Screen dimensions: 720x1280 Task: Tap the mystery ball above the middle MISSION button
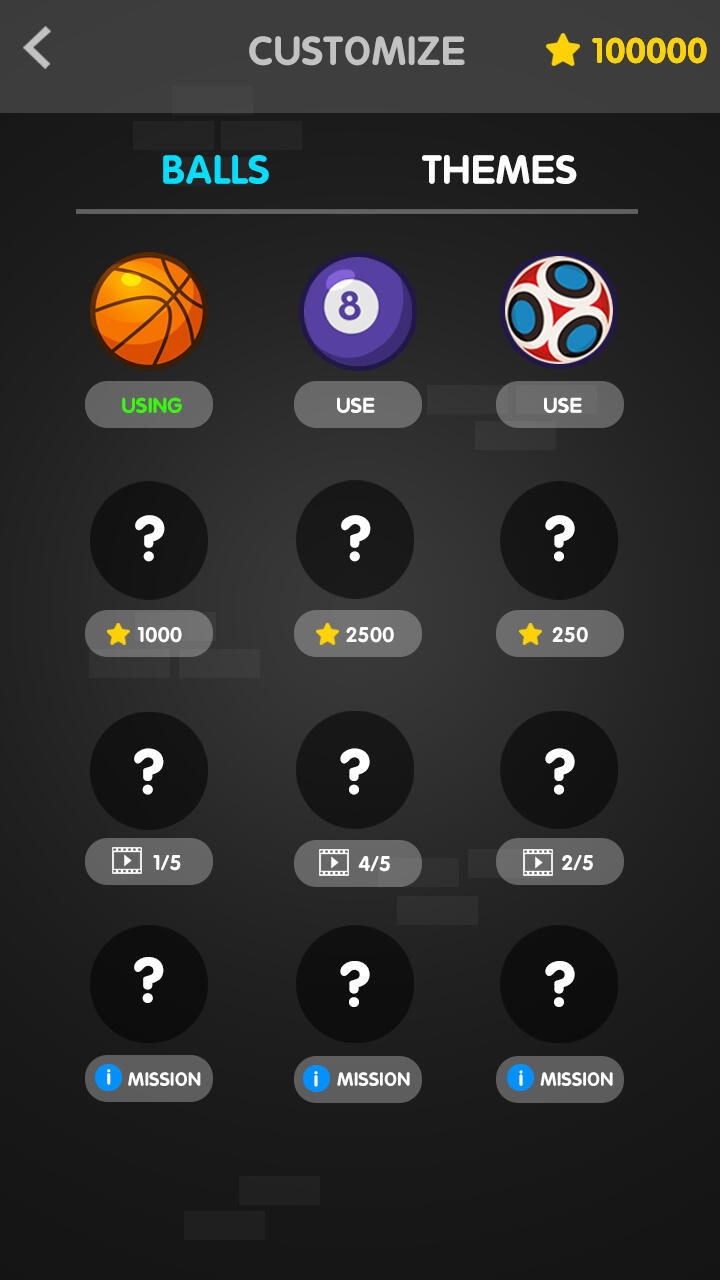pyautogui.click(x=355, y=984)
